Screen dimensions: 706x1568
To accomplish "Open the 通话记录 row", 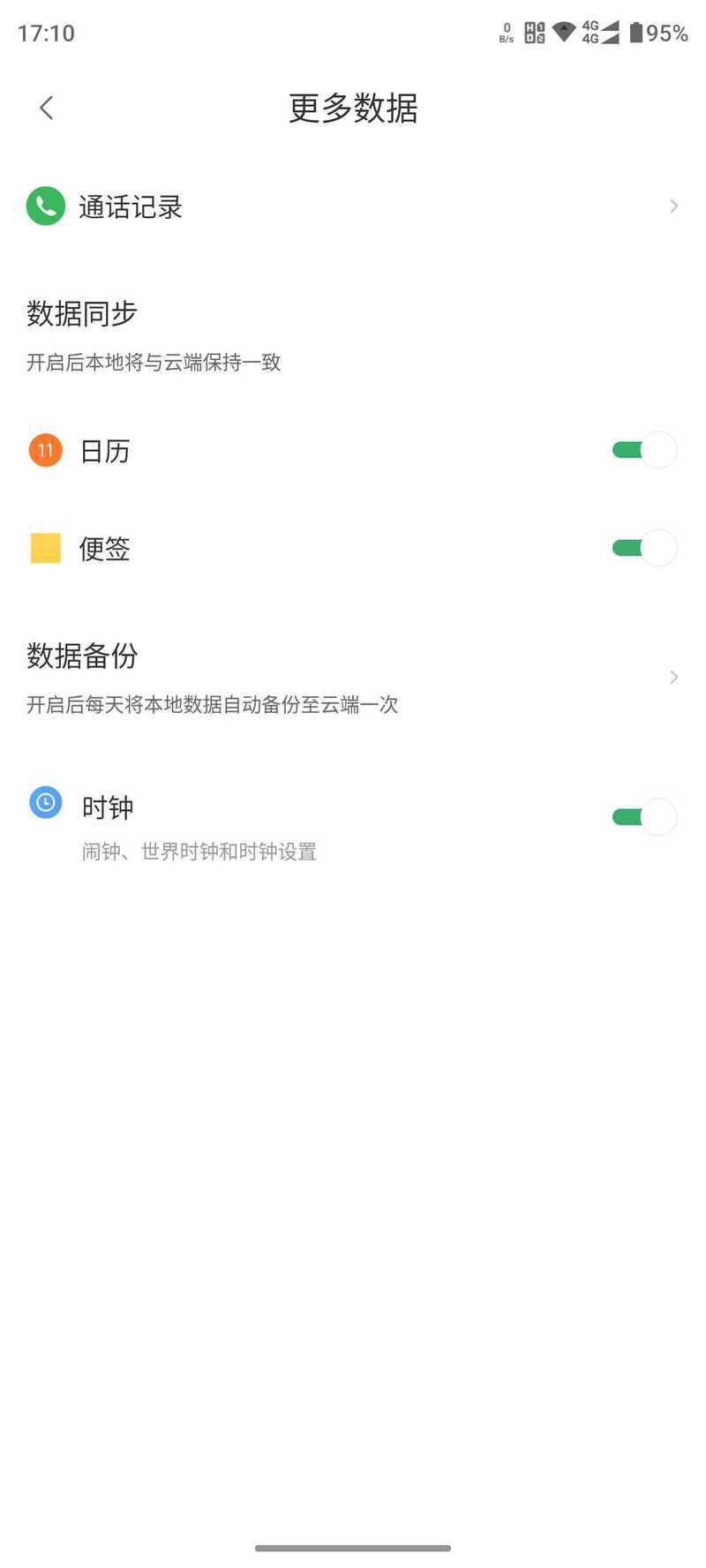I will point(353,206).
